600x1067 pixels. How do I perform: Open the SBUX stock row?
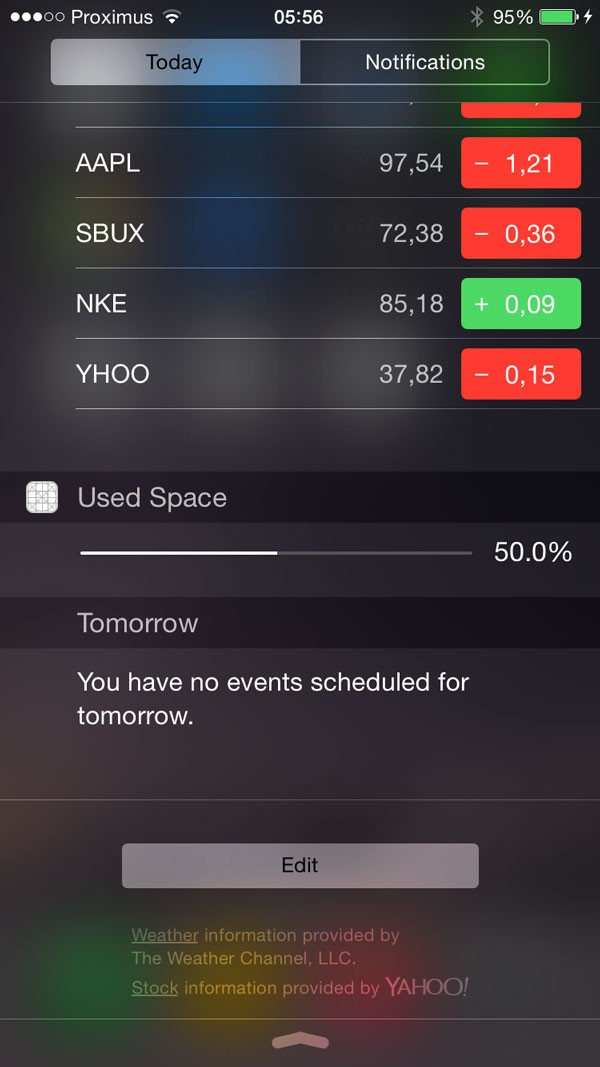click(x=328, y=233)
